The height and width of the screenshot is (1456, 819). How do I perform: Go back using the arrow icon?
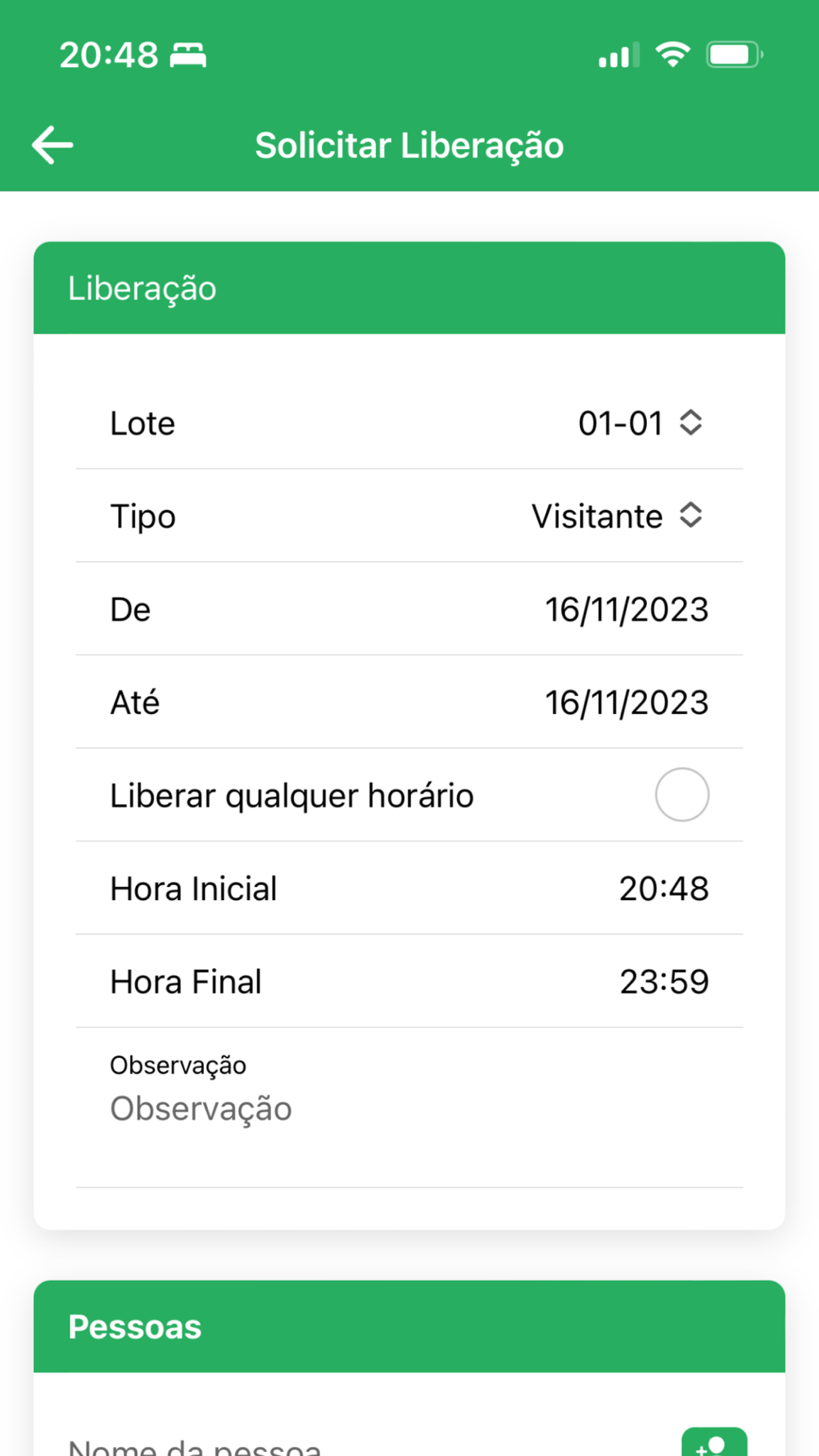tap(52, 145)
